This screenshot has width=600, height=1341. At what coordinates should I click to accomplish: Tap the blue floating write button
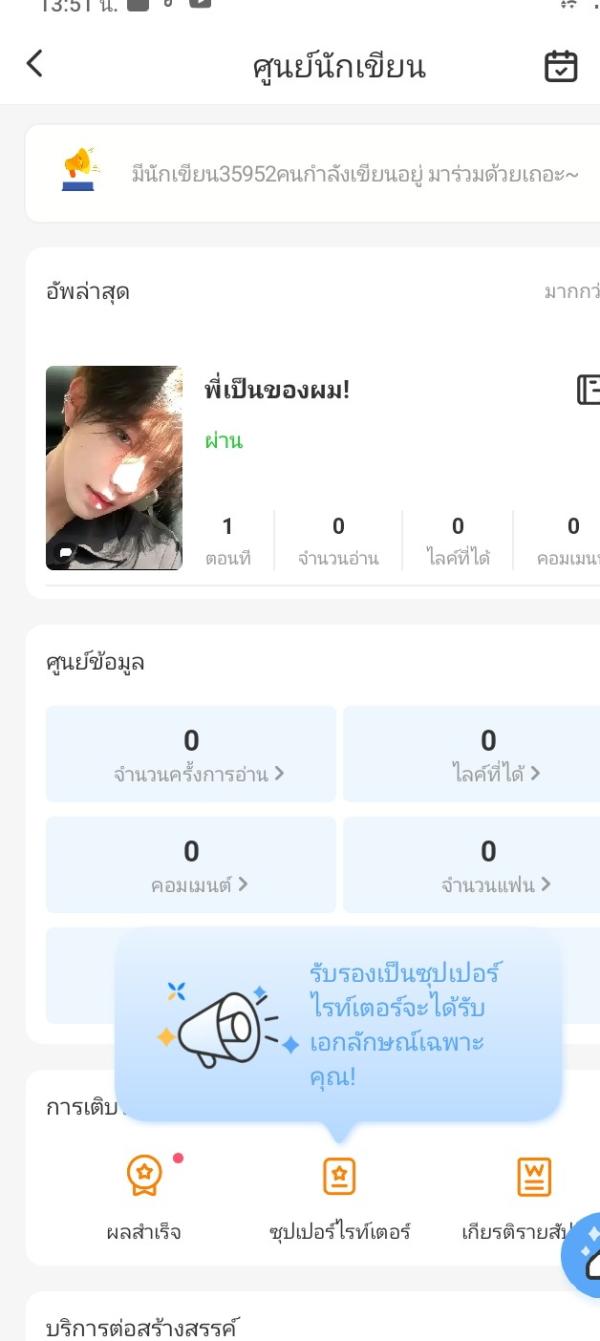tap(583, 1255)
